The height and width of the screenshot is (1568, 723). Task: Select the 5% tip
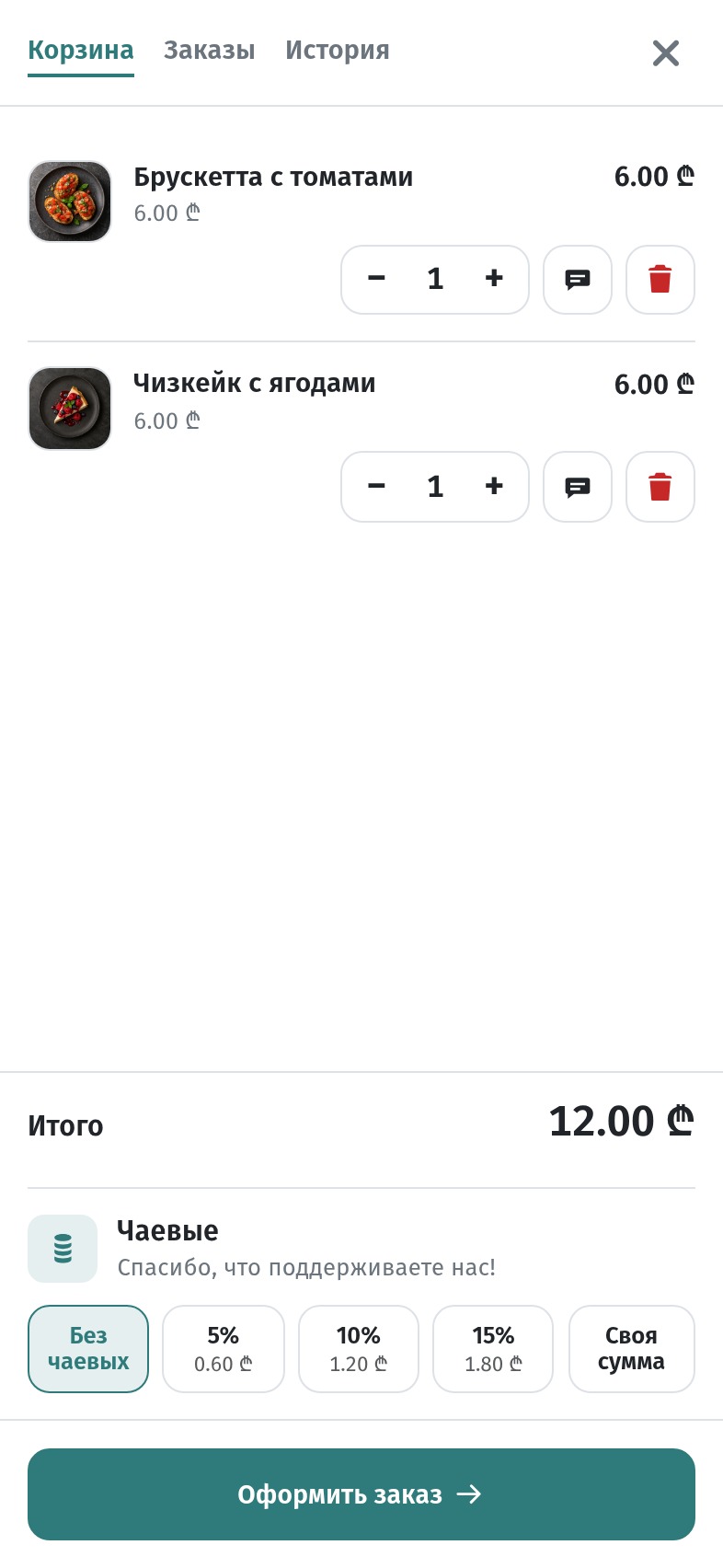224,1349
